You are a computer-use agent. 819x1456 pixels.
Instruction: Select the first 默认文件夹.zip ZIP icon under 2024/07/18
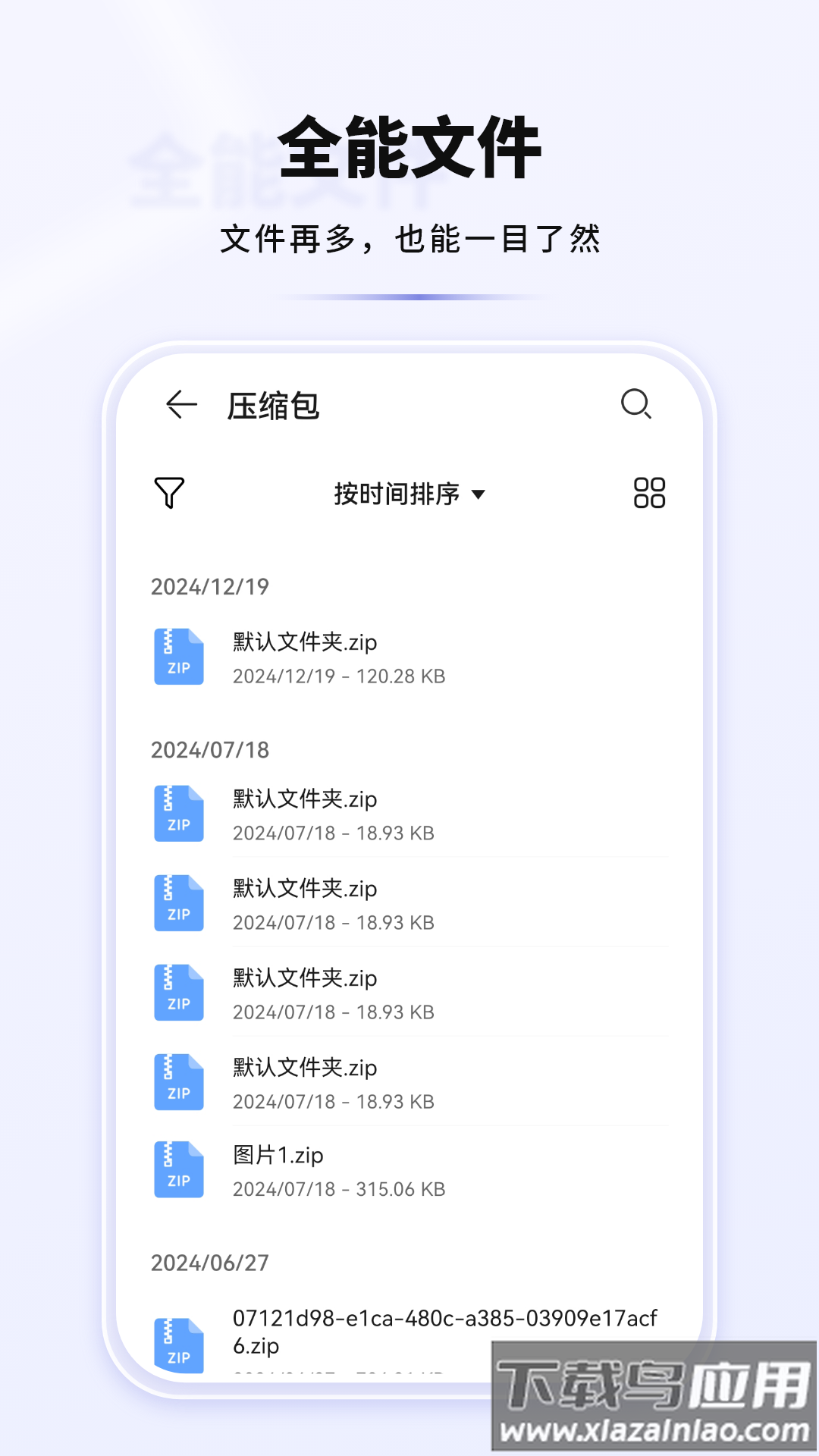click(178, 813)
